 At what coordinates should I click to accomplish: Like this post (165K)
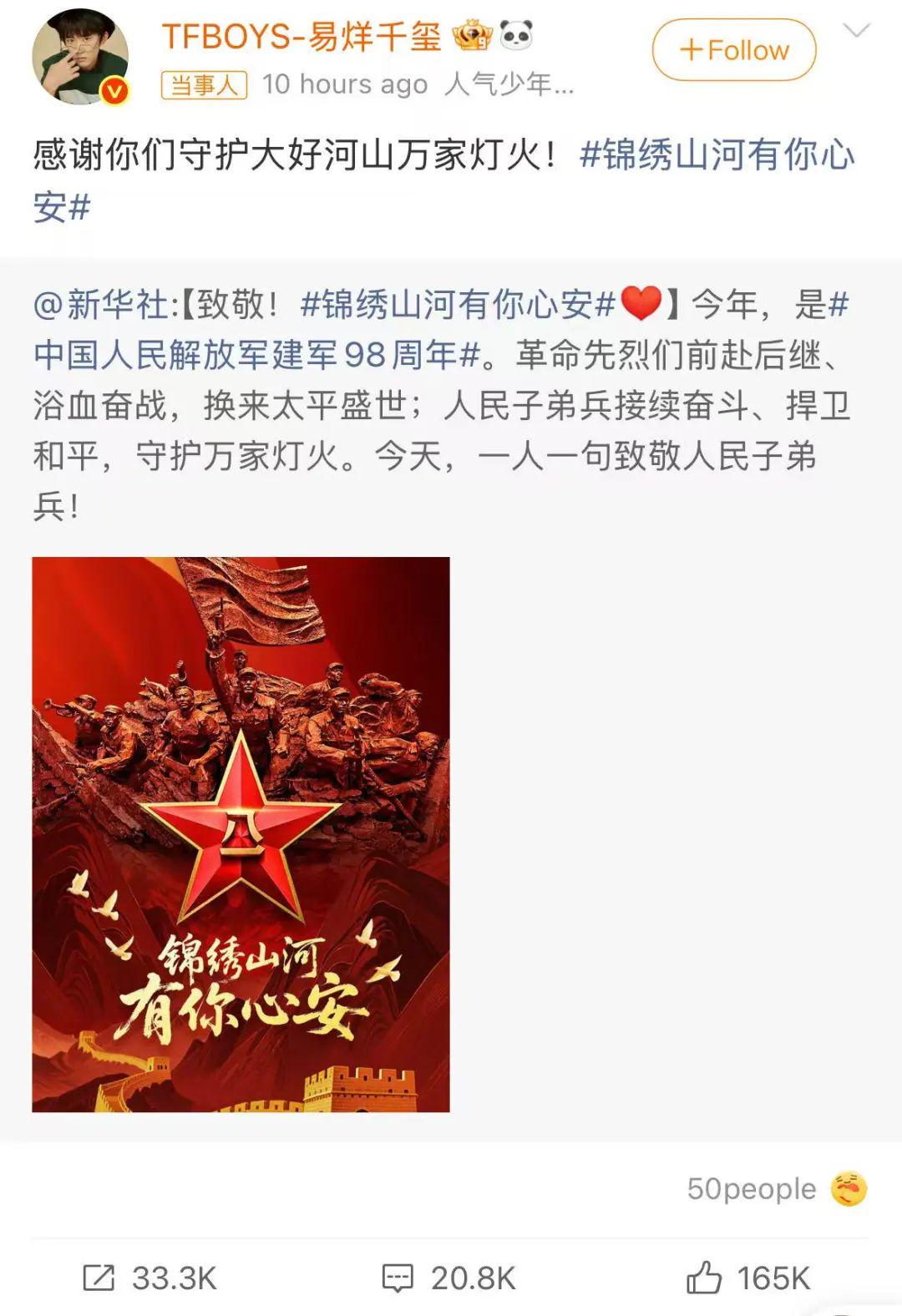(748, 1278)
